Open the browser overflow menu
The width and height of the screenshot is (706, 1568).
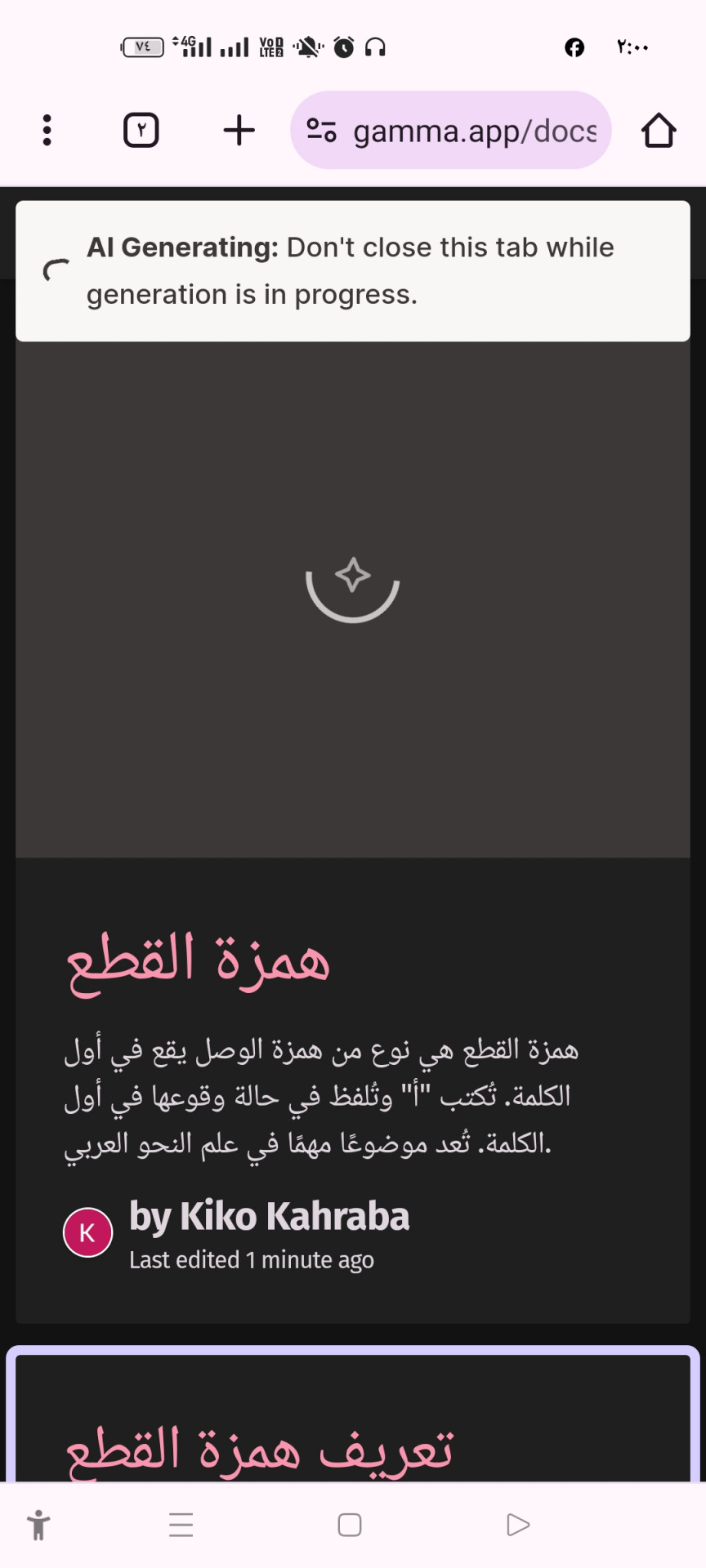[x=47, y=130]
